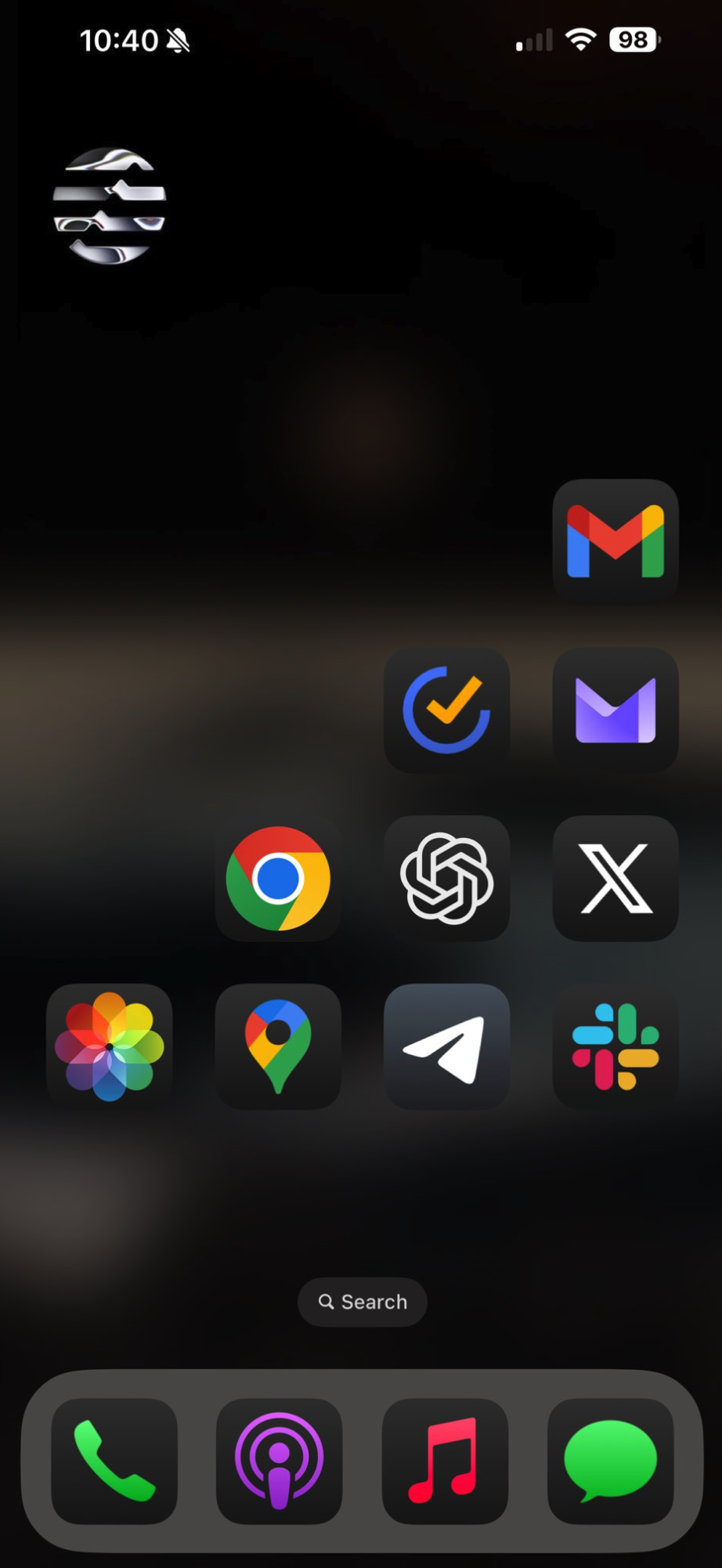This screenshot has width=722, height=1568.
Task: Open the Phone app in the dock
Action: [x=114, y=1461]
